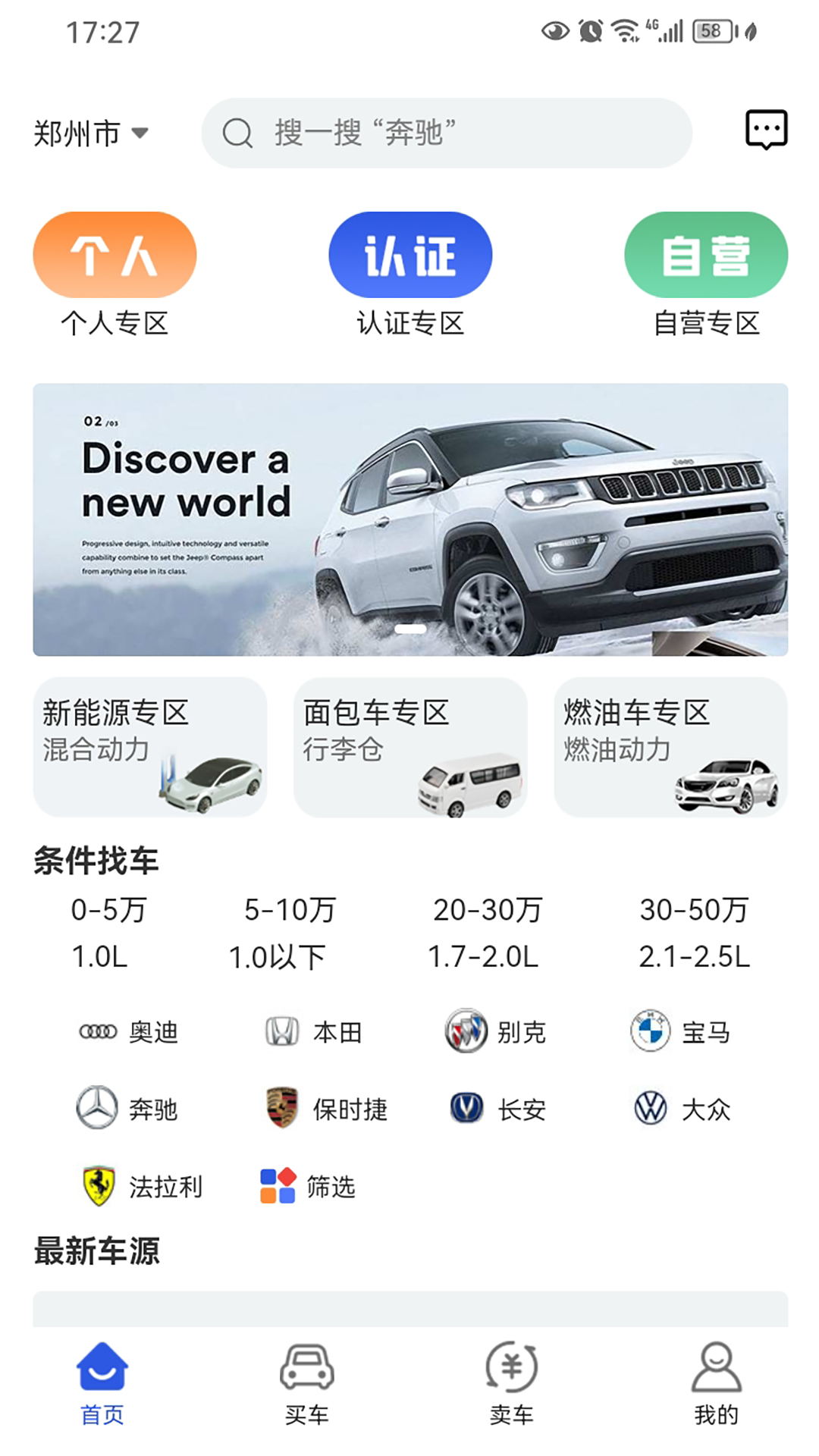
Task: Browse 宝马 brand cars
Action: pyautogui.click(x=680, y=1032)
